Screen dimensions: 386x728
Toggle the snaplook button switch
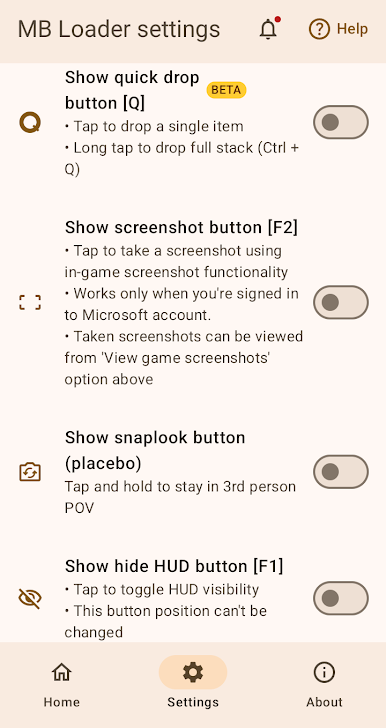pyautogui.click(x=341, y=472)
